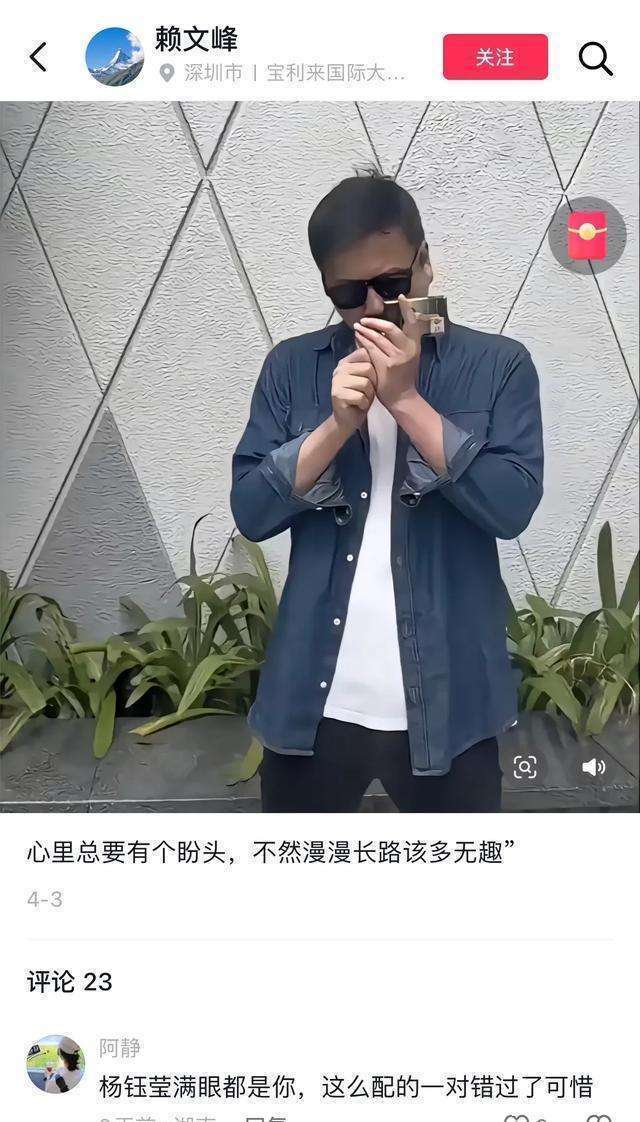Open the search magnifier icon

(595, 58)
